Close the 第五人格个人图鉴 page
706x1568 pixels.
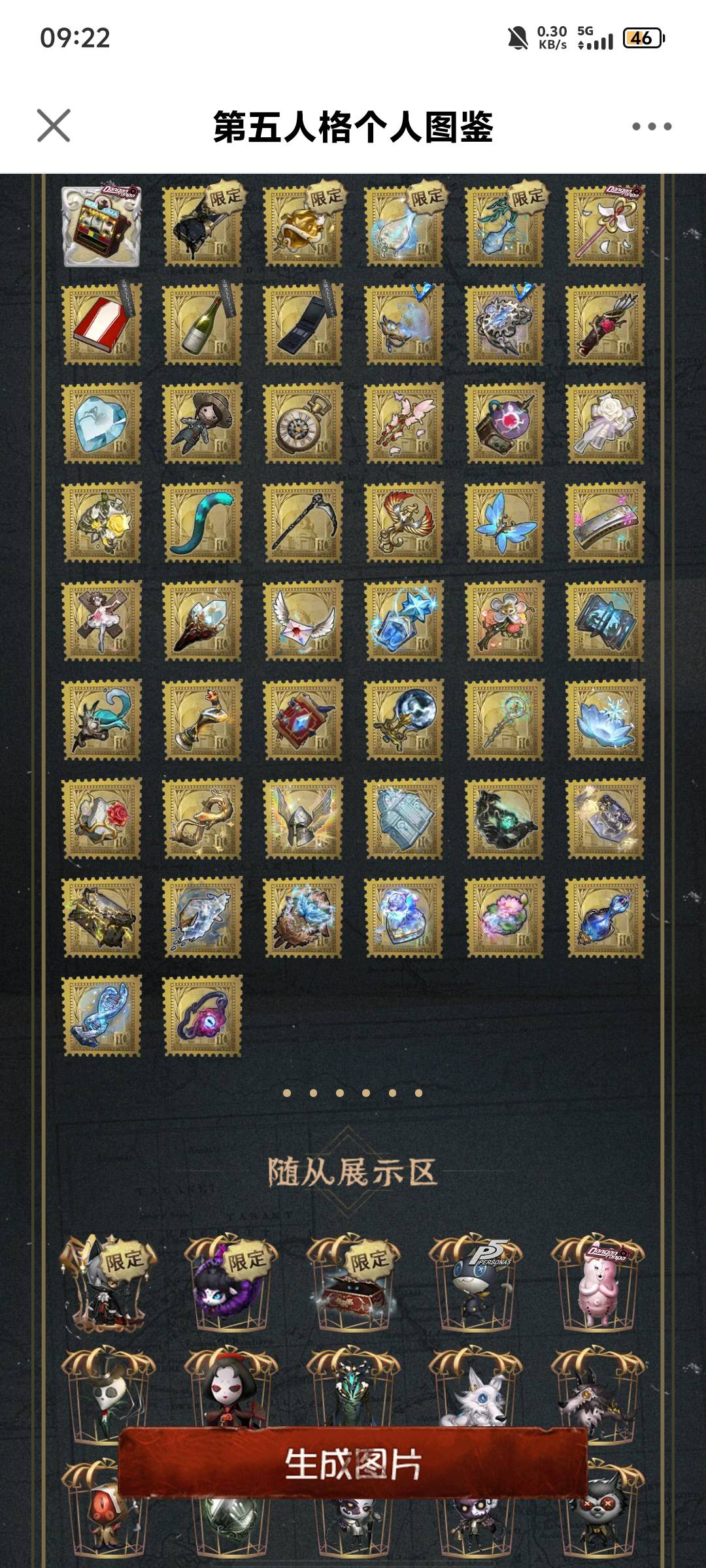click(x=54, y=125)
